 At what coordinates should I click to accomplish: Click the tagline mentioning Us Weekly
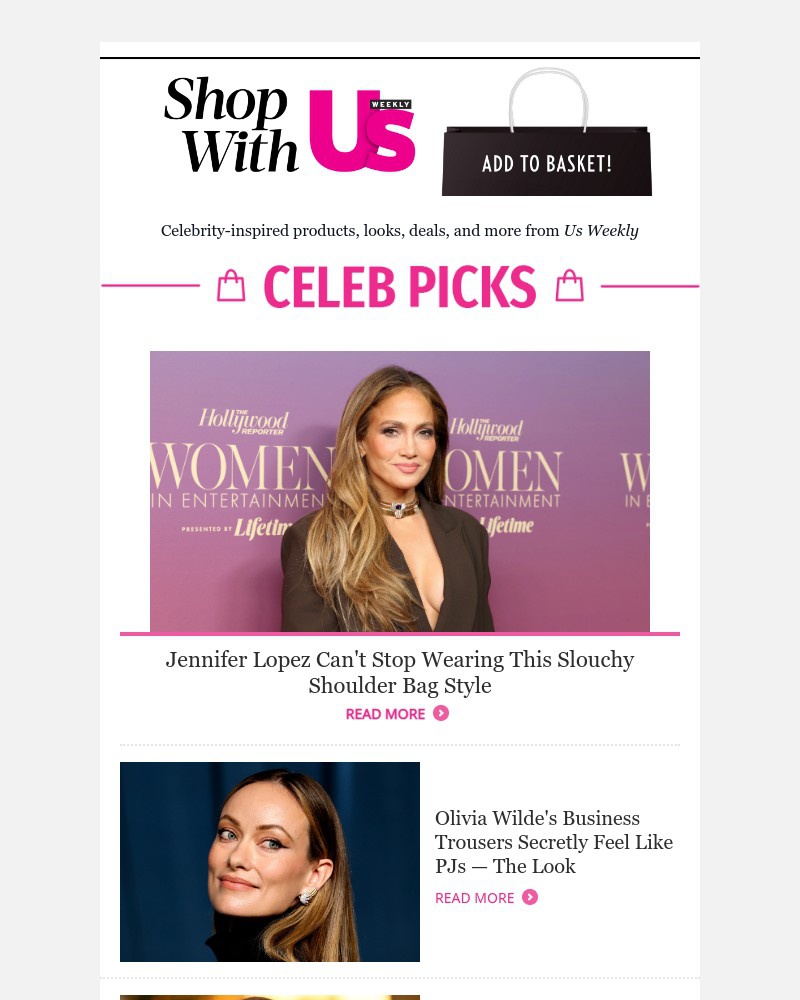click(400, 231)
